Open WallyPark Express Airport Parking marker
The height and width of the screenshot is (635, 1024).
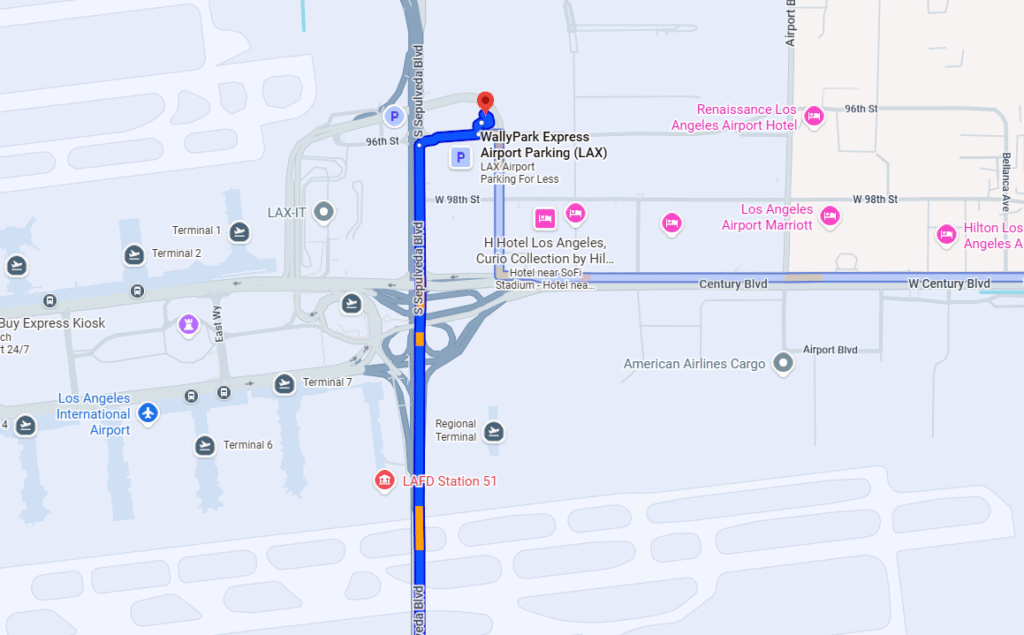pyautogui.click(x=460, y=157)
